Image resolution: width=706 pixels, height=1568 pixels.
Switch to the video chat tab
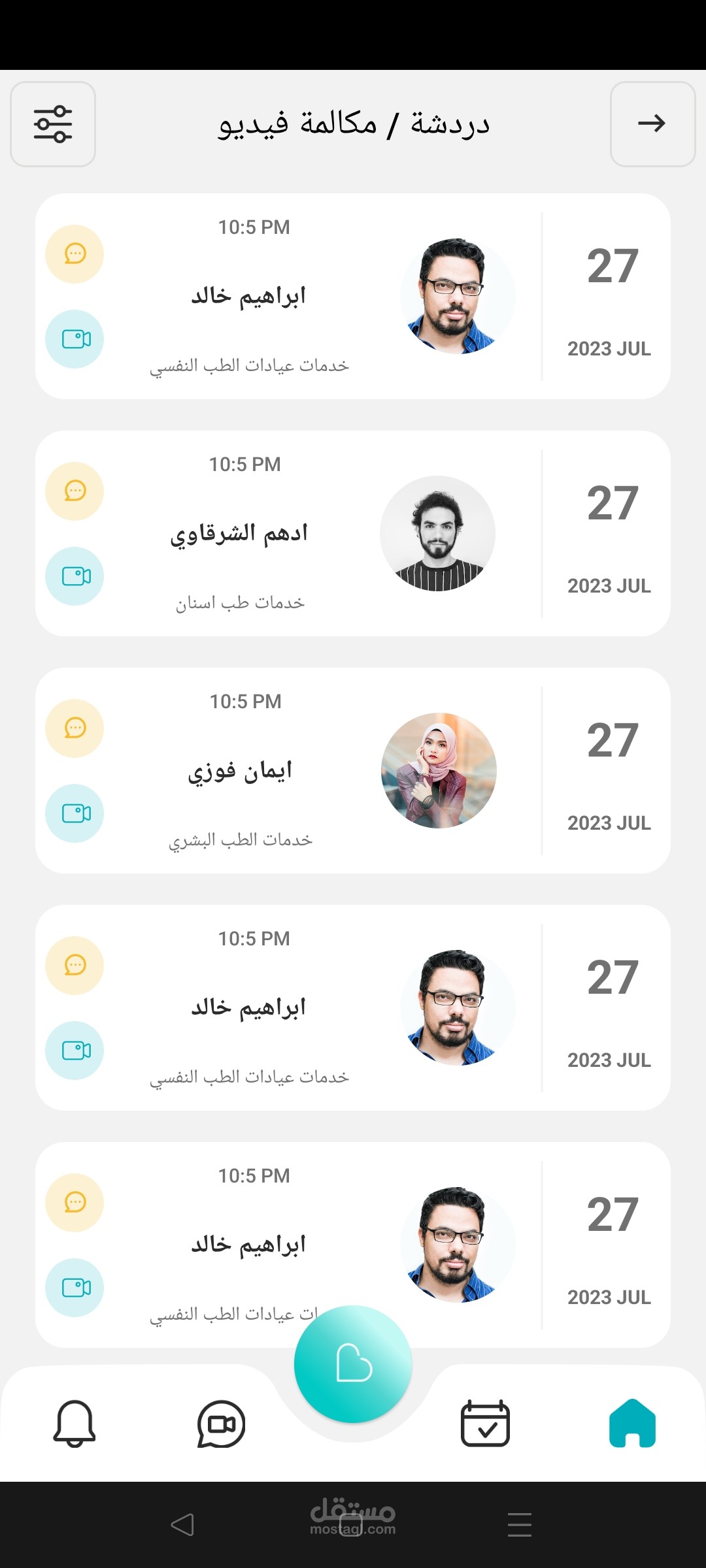pos(221,1424)
